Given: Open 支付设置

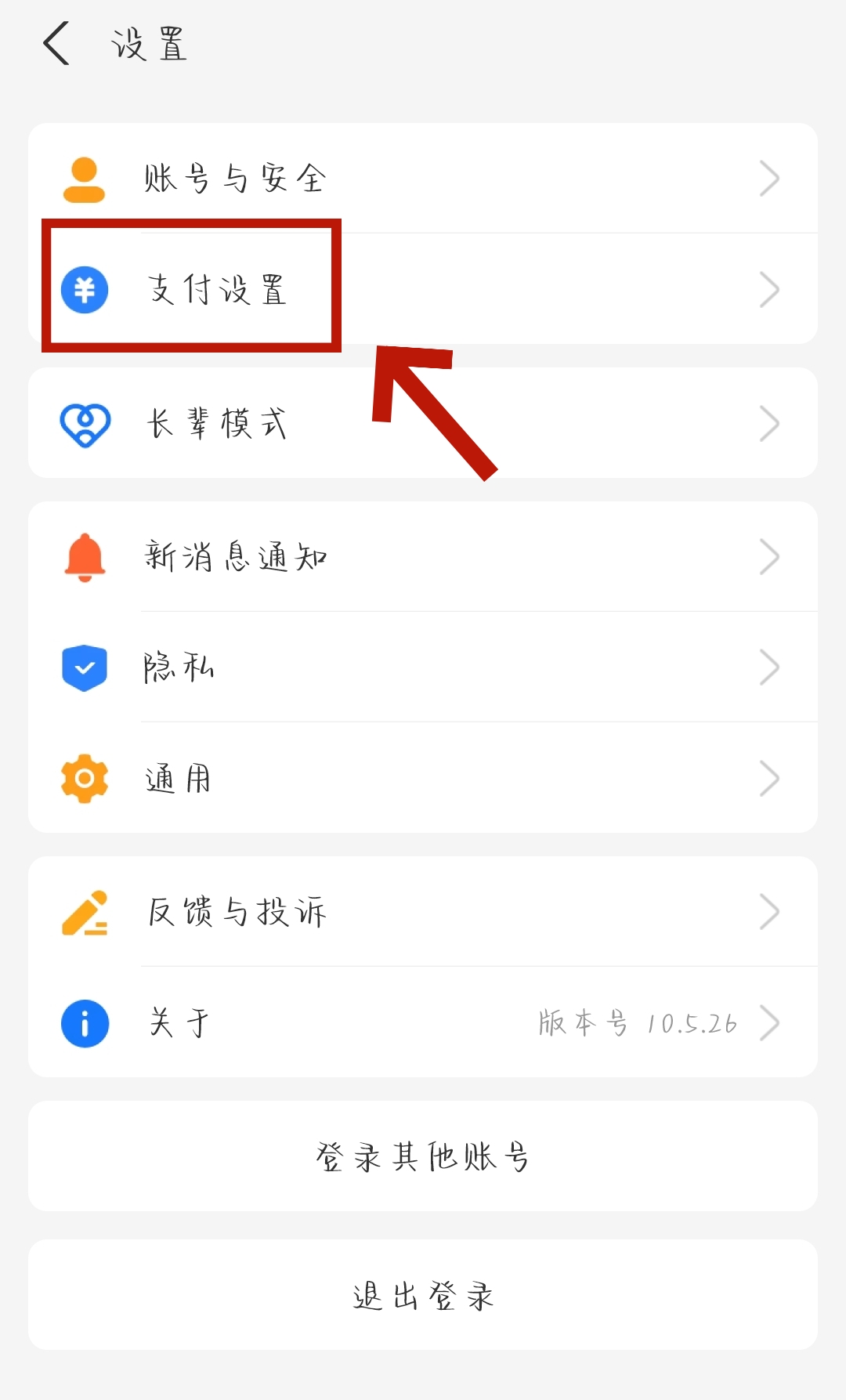Looking at the screenshot, I should 423,290.
